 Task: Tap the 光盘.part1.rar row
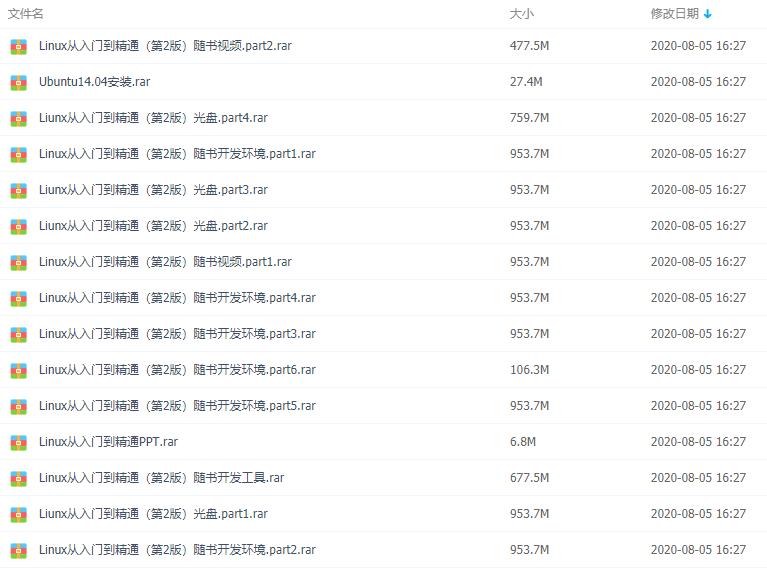tap(153, 514)
